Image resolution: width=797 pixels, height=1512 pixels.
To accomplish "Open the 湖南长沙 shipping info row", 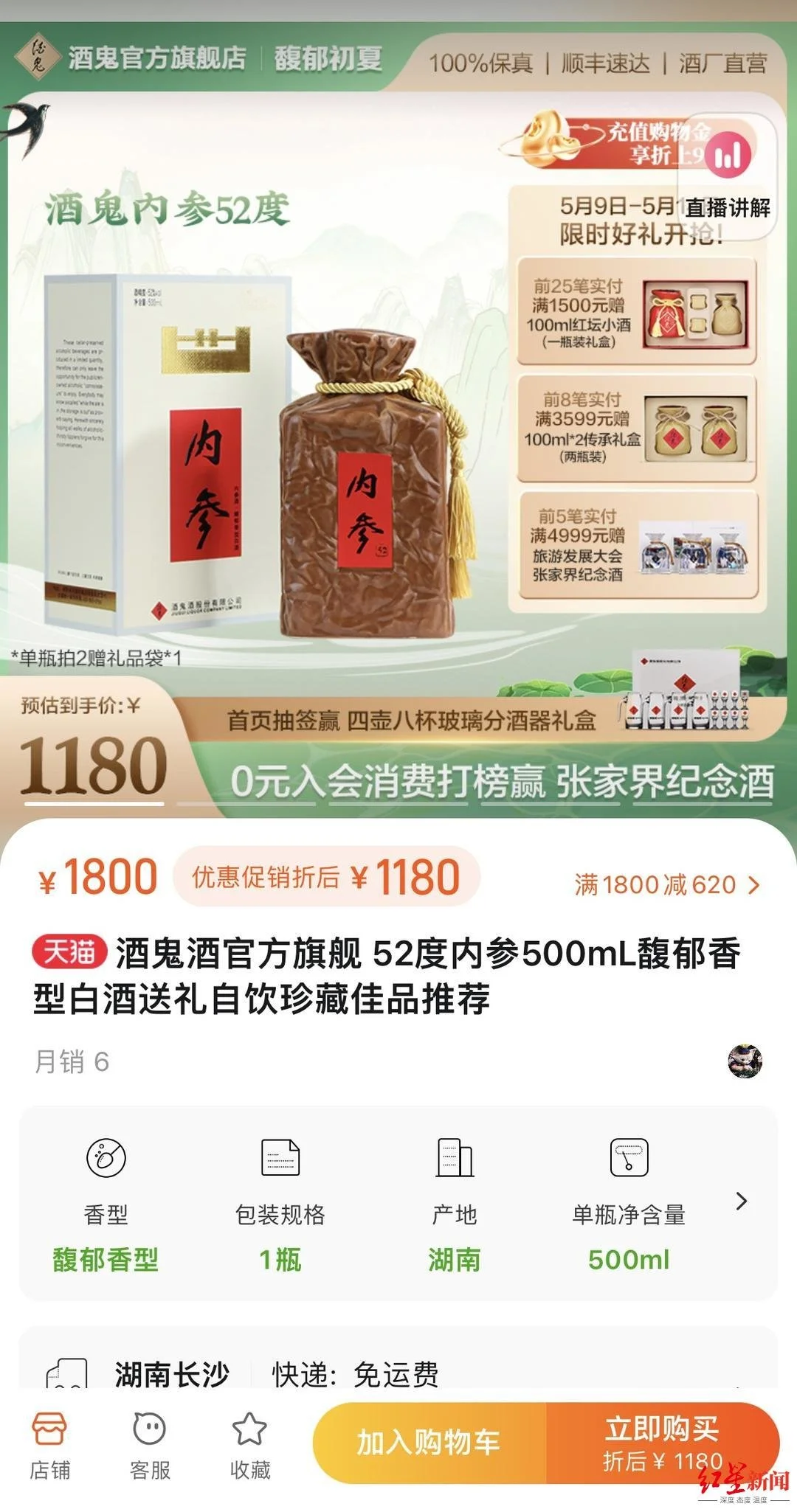I will [398, 1374].
